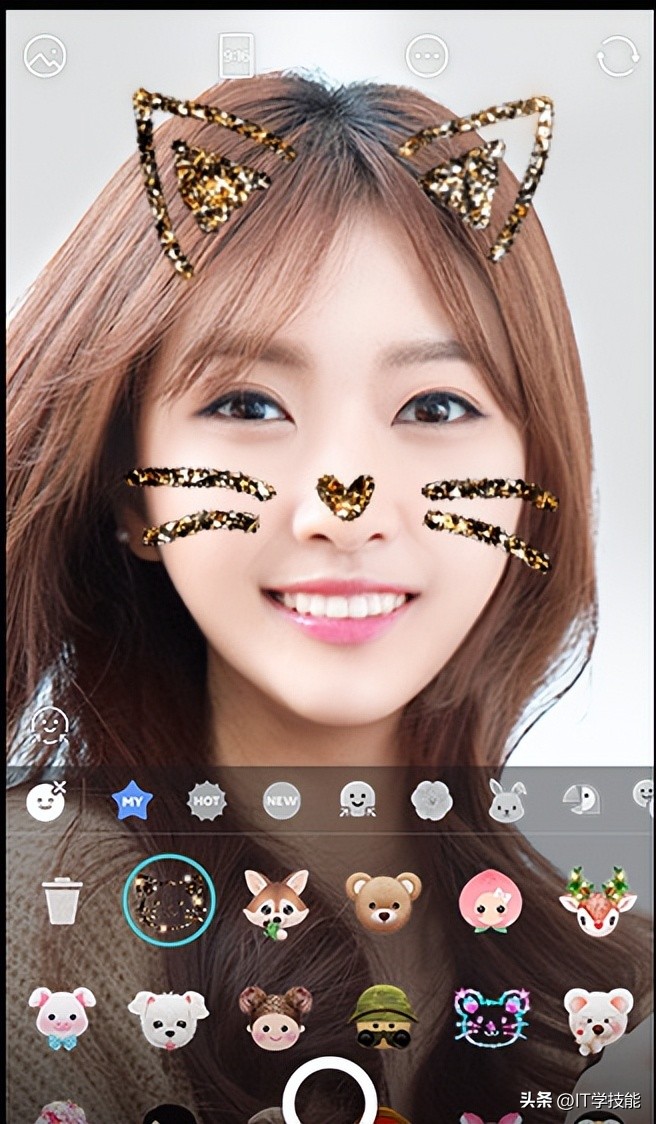Switch to the MY sticker tab
The image size is (656, 1124).
[131, 800]
